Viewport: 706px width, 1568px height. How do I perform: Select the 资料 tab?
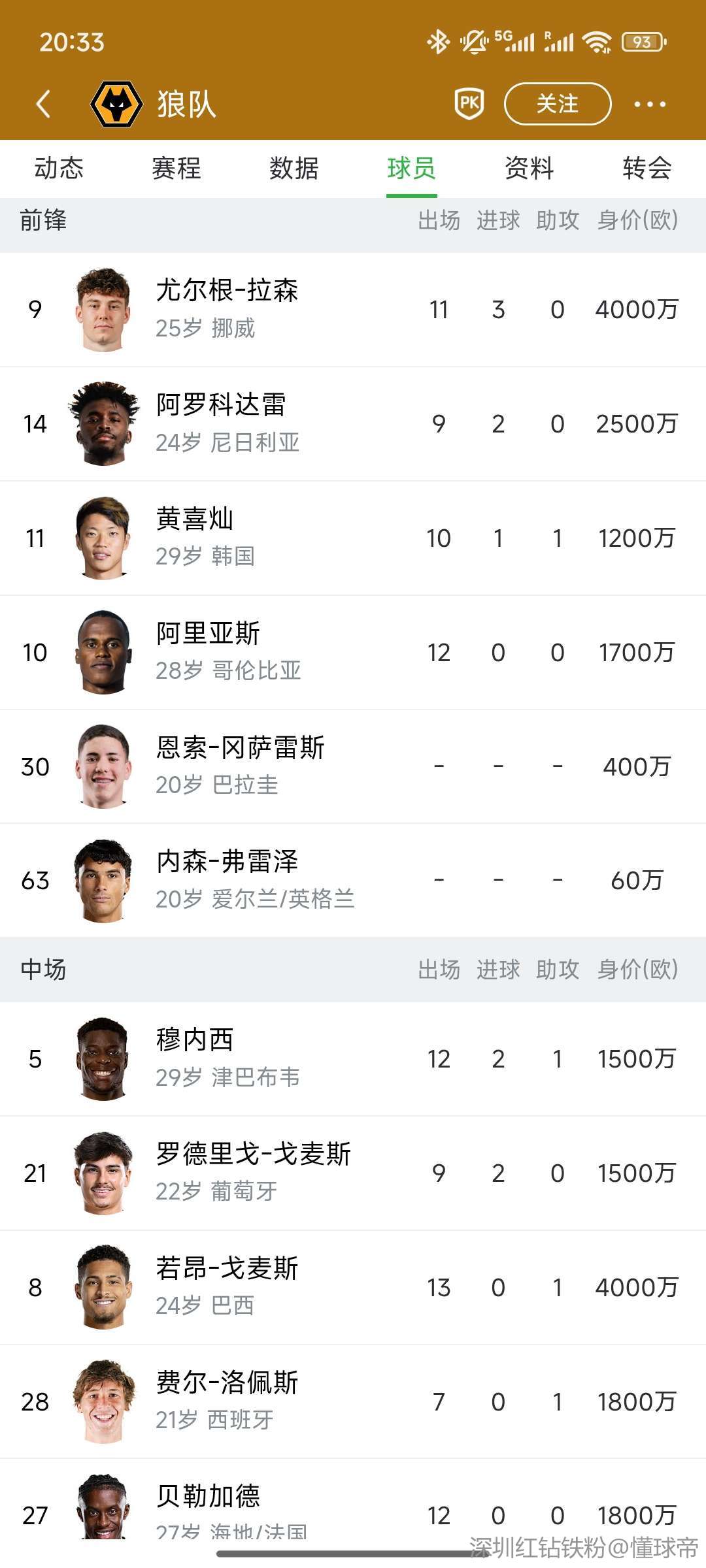529,169
